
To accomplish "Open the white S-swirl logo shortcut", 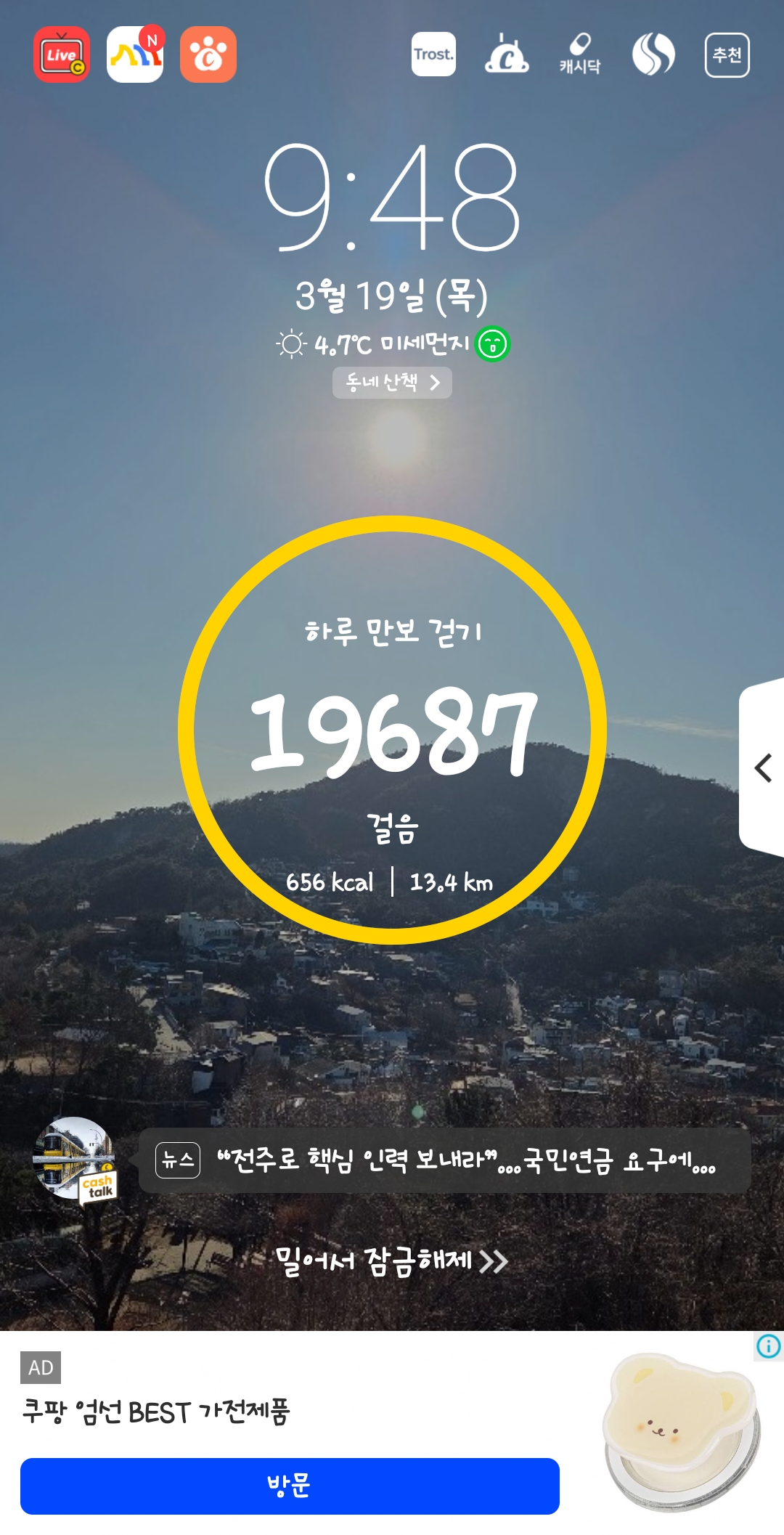I will [653, 54].
